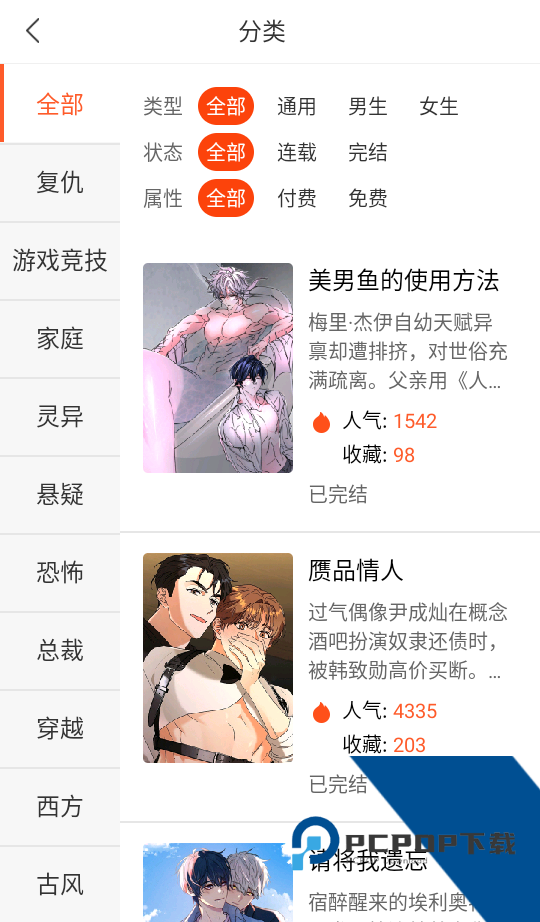Select the 古风 category
The width and height of the screenshot is (540, 922).
[60, 884]
